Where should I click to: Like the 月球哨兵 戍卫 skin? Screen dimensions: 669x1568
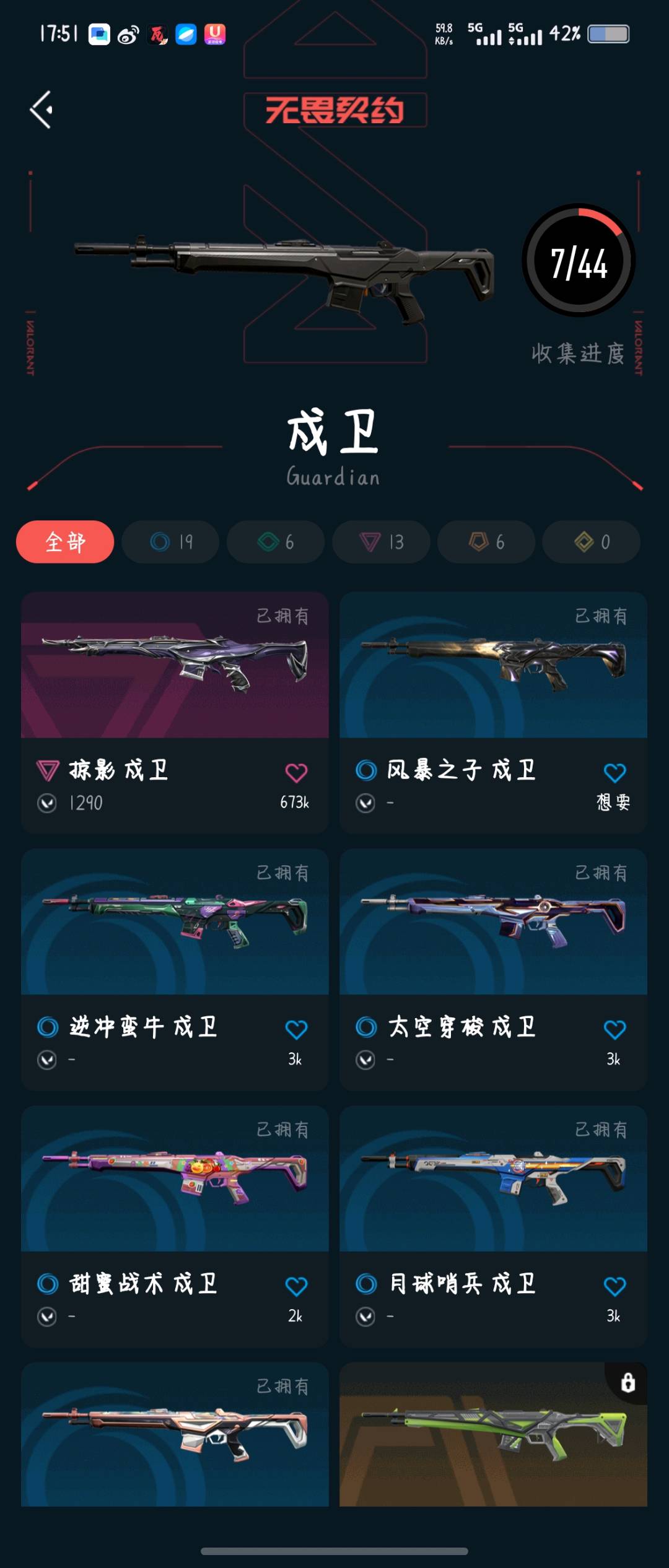point(614,1286)
